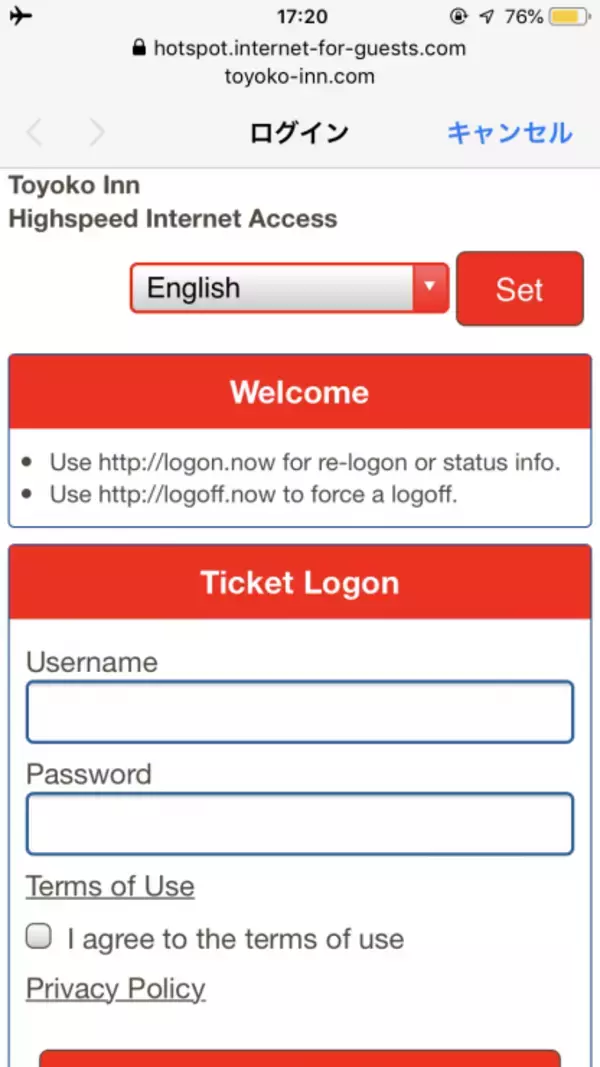Tap the red Set button
The height and width of the screenshot is (1067, 600).
(x=519, y=289)
